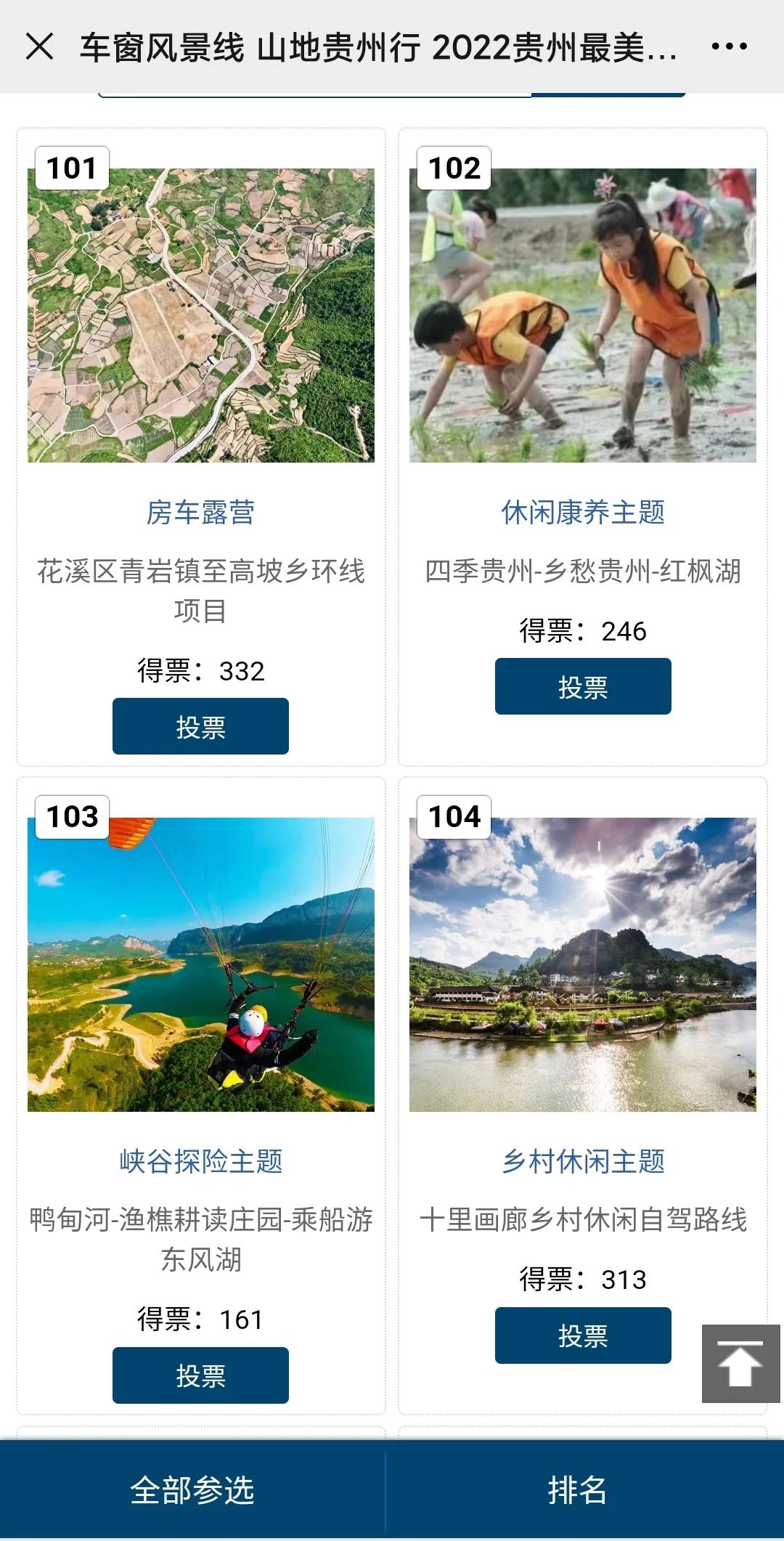Vote for entry 102 休闲康养主题
Screen dimensions: 784x1541
(583, 686)
